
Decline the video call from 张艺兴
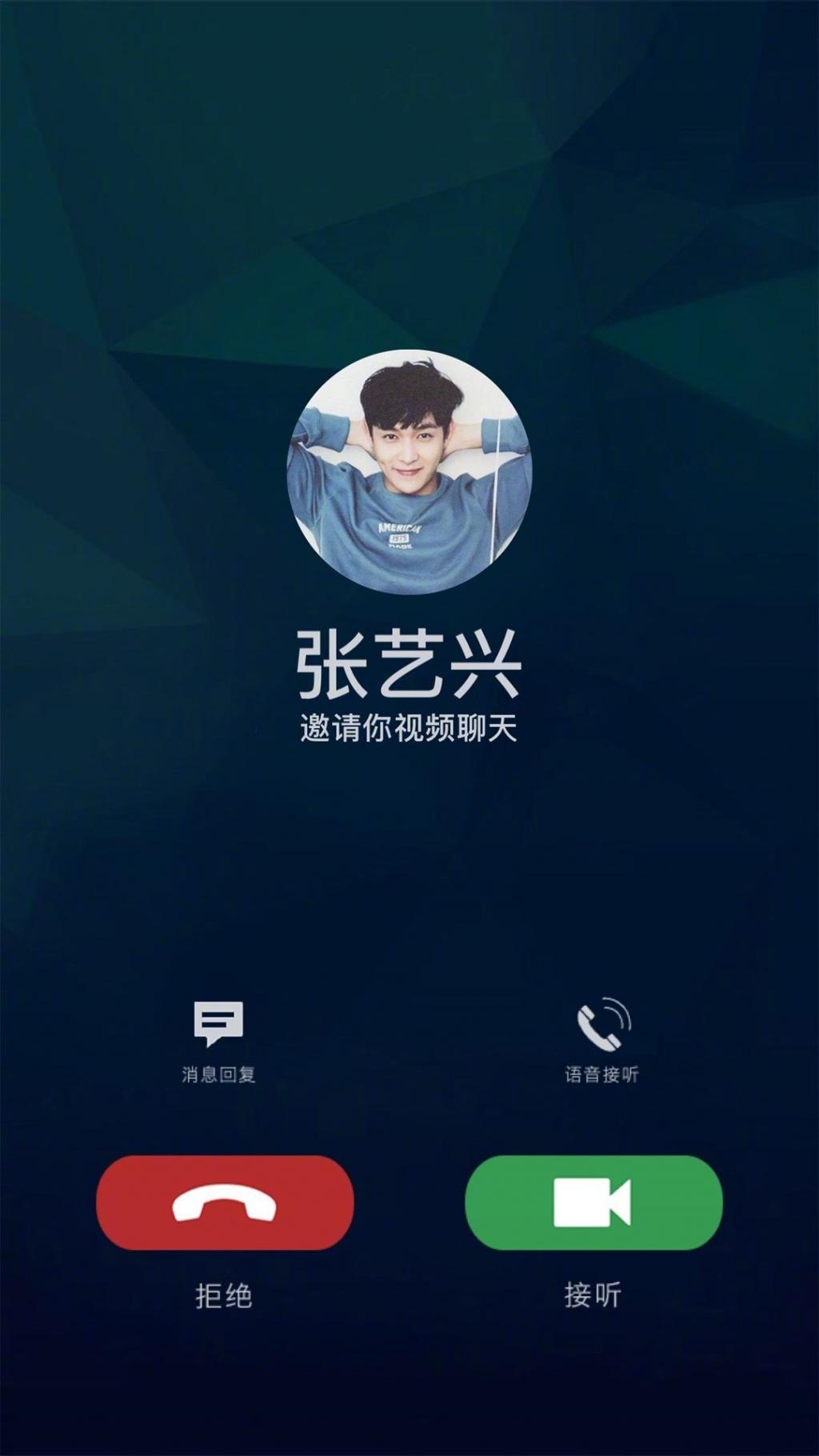[225, 1202]
